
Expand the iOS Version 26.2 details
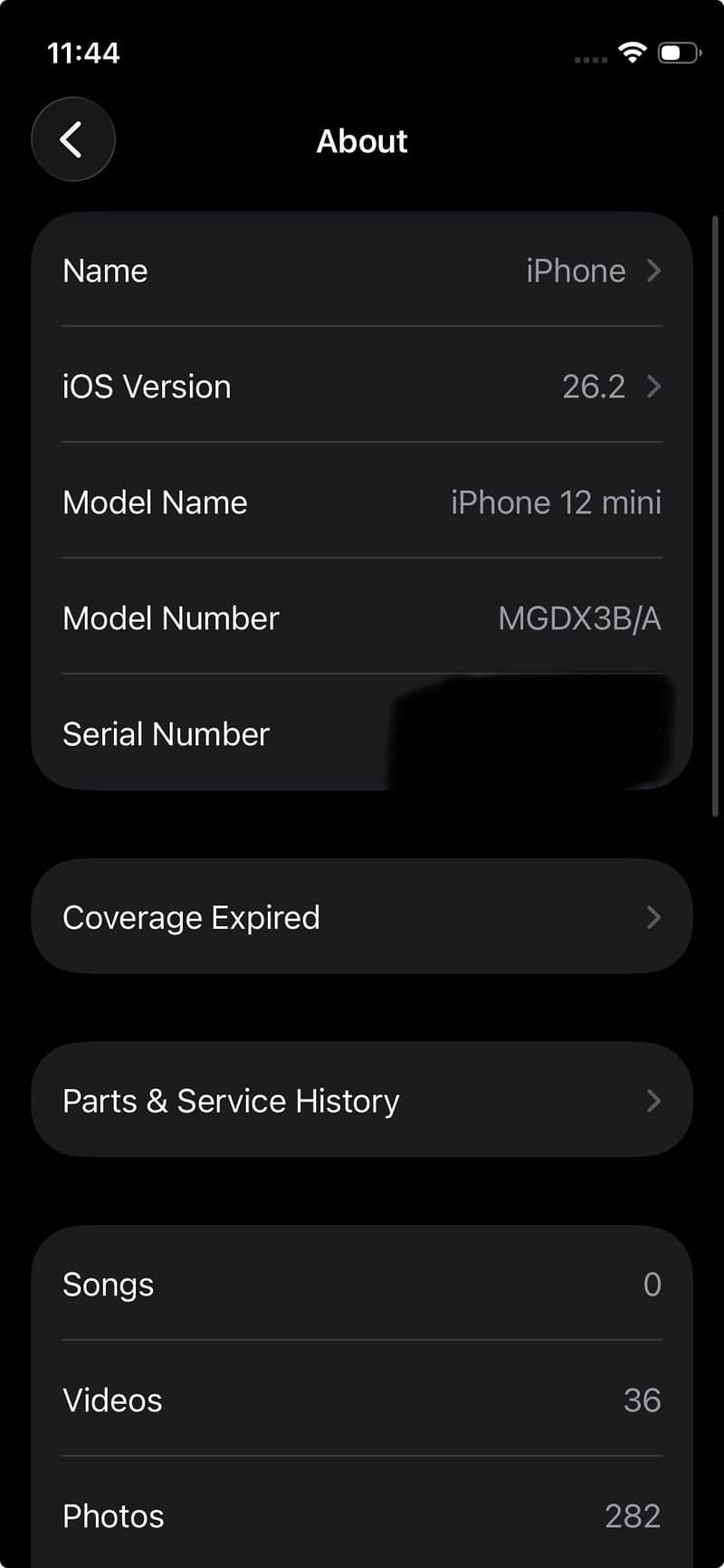point(362,387)
